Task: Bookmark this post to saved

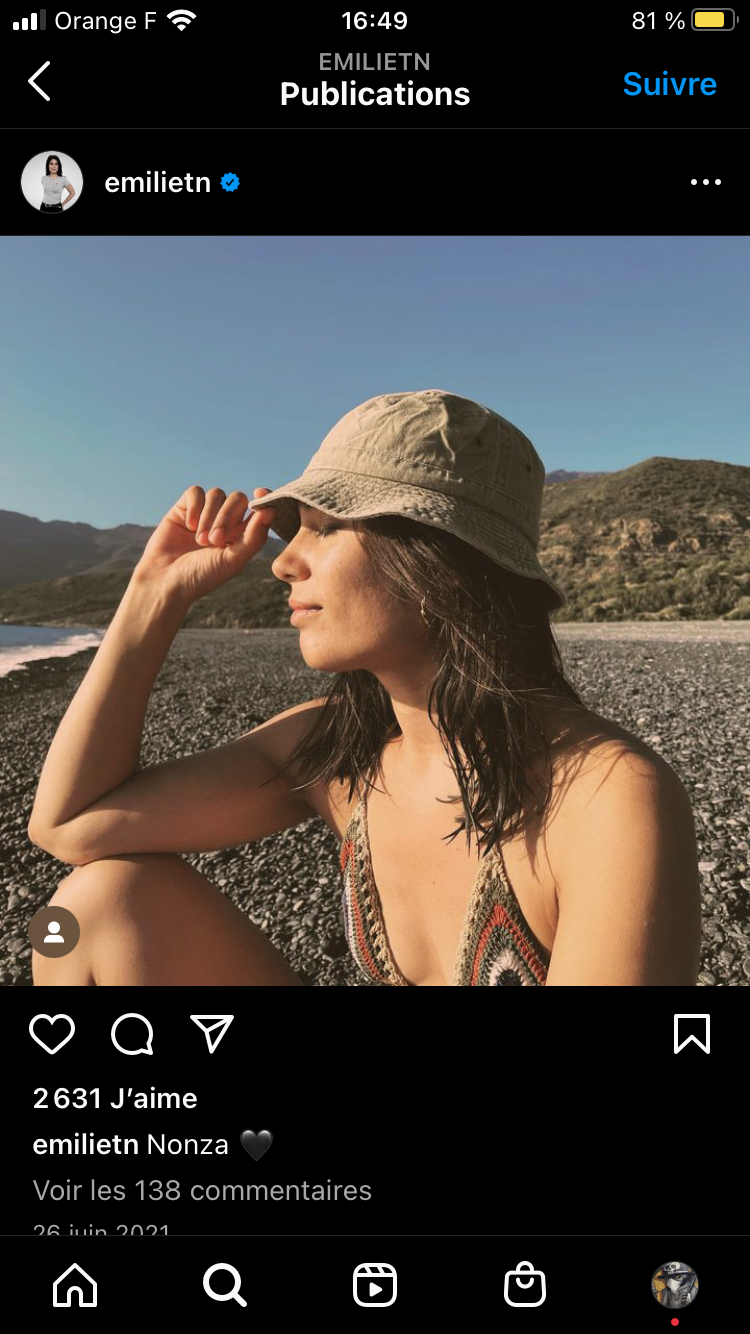Action: pos(691,1034)
